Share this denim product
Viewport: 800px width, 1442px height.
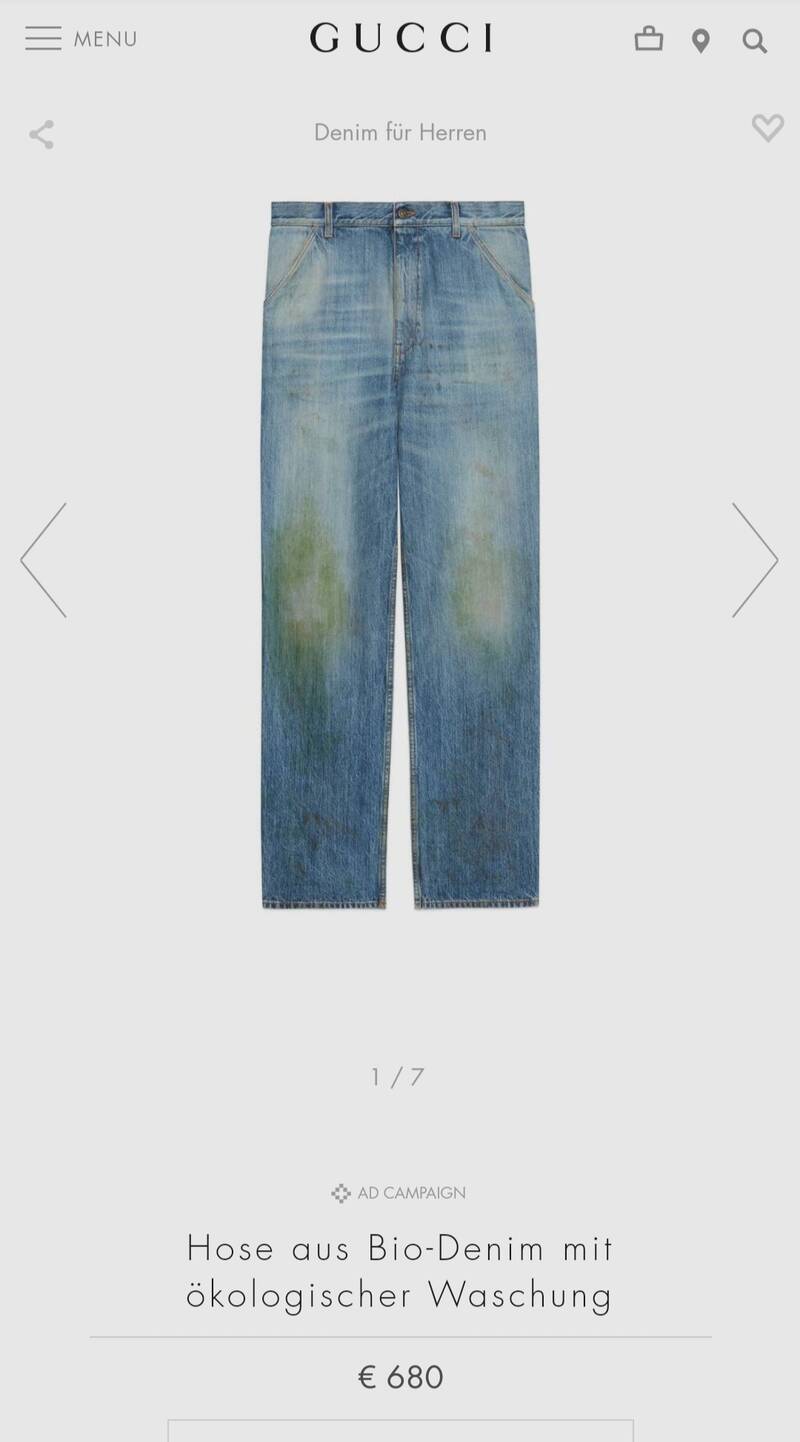coord(41,135)
